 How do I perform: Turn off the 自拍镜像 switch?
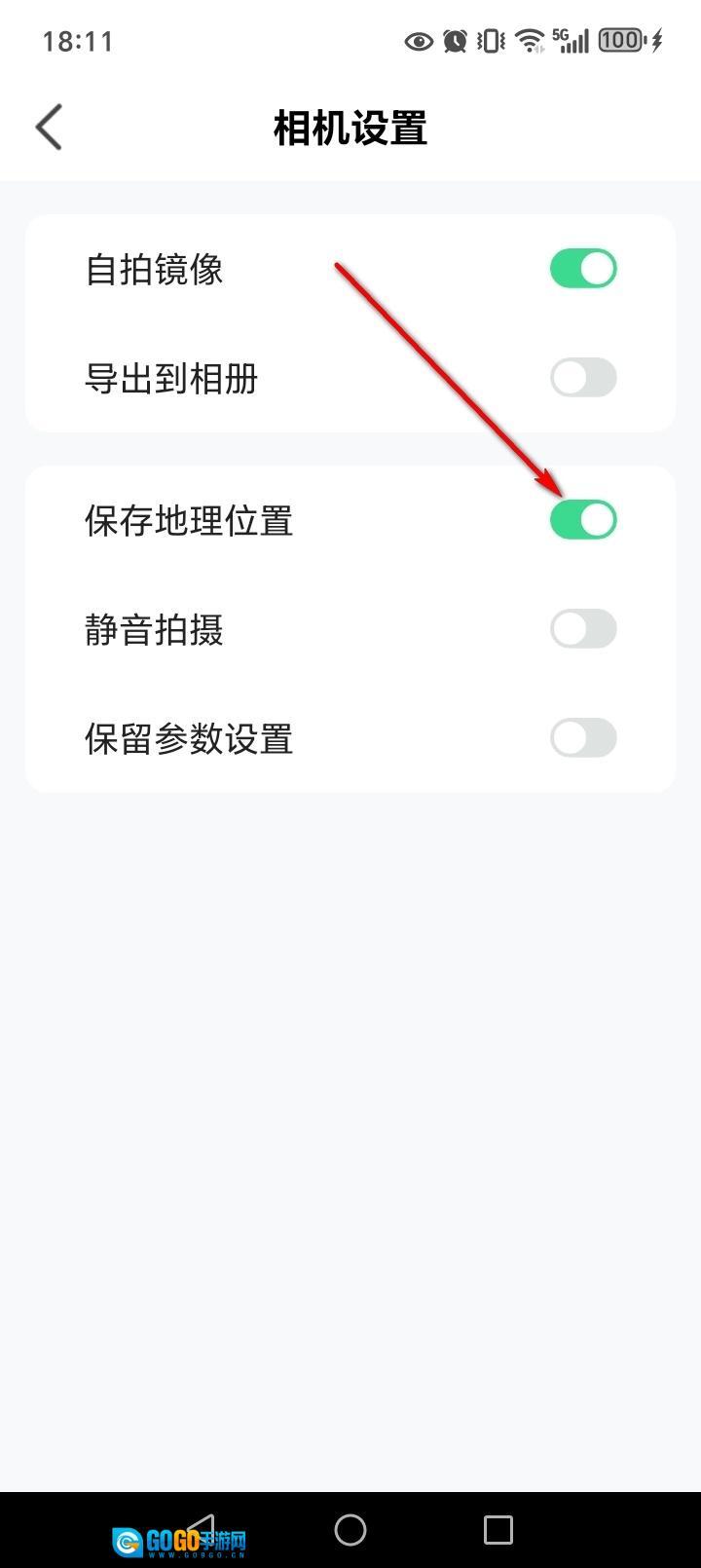583,269
